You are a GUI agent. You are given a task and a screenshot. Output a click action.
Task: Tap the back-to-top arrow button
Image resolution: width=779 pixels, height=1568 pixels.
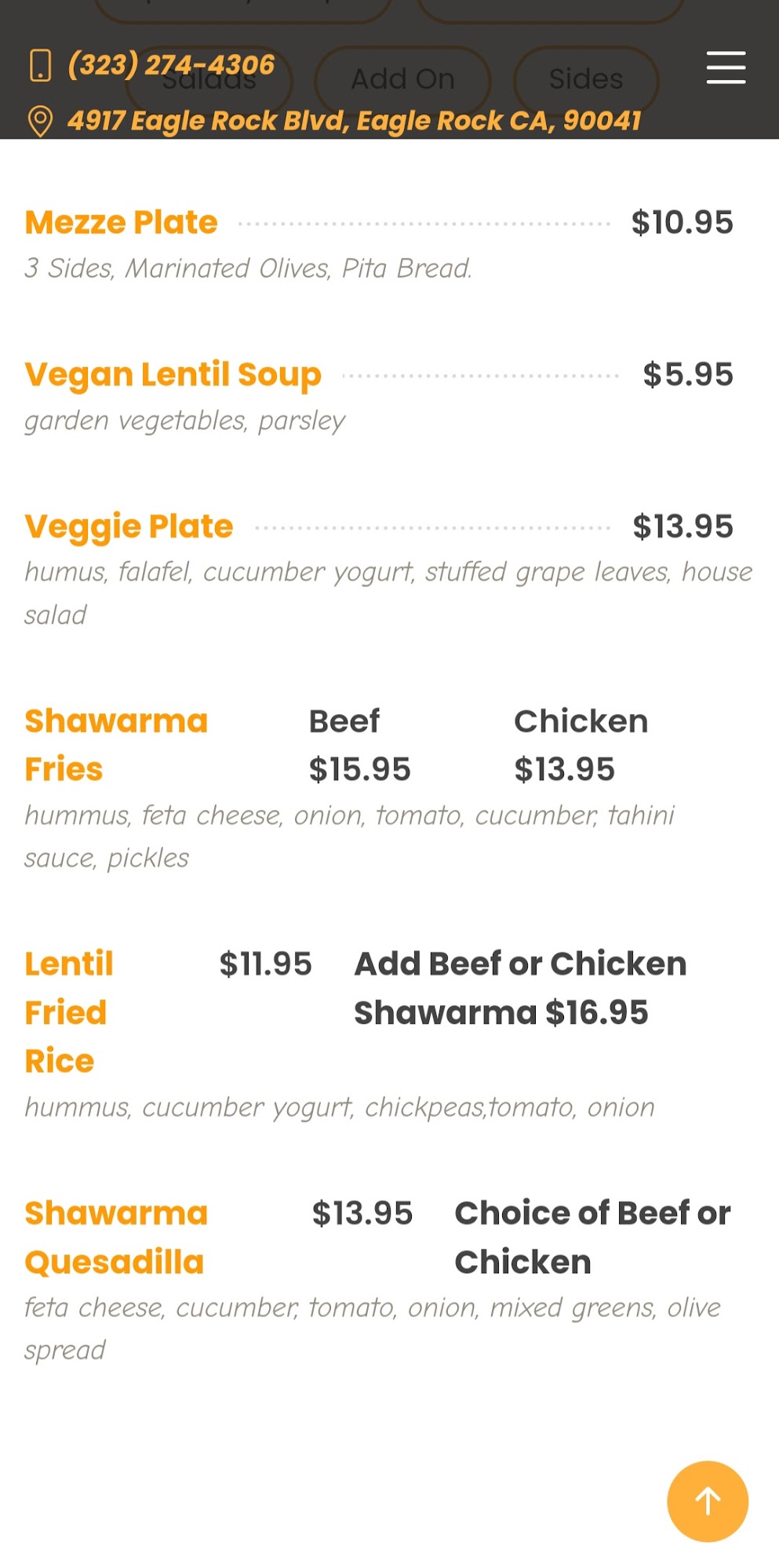pos(708,1501)
